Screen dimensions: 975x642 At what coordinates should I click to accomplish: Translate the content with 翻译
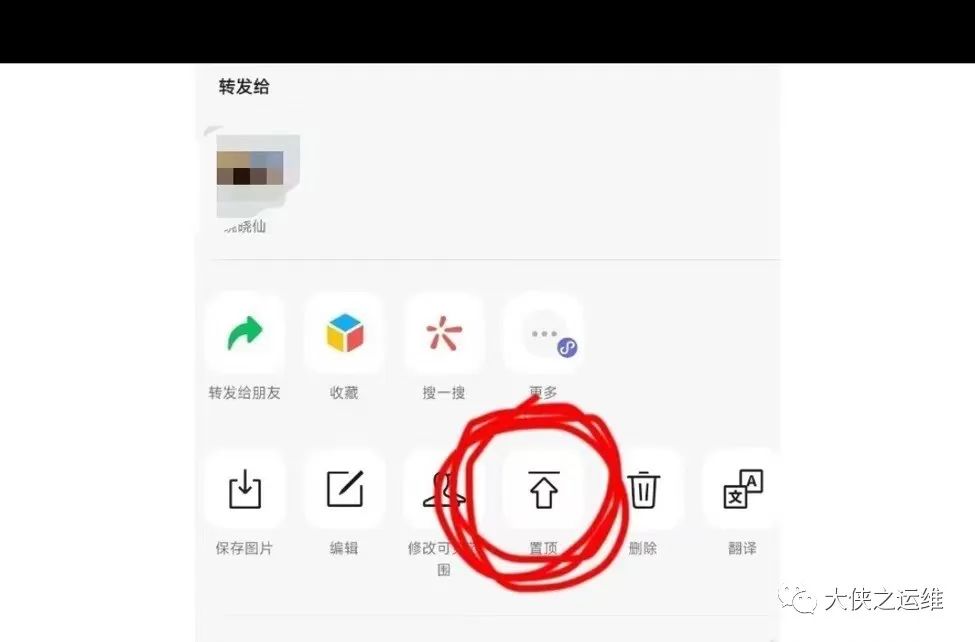[x=742, y=490]
